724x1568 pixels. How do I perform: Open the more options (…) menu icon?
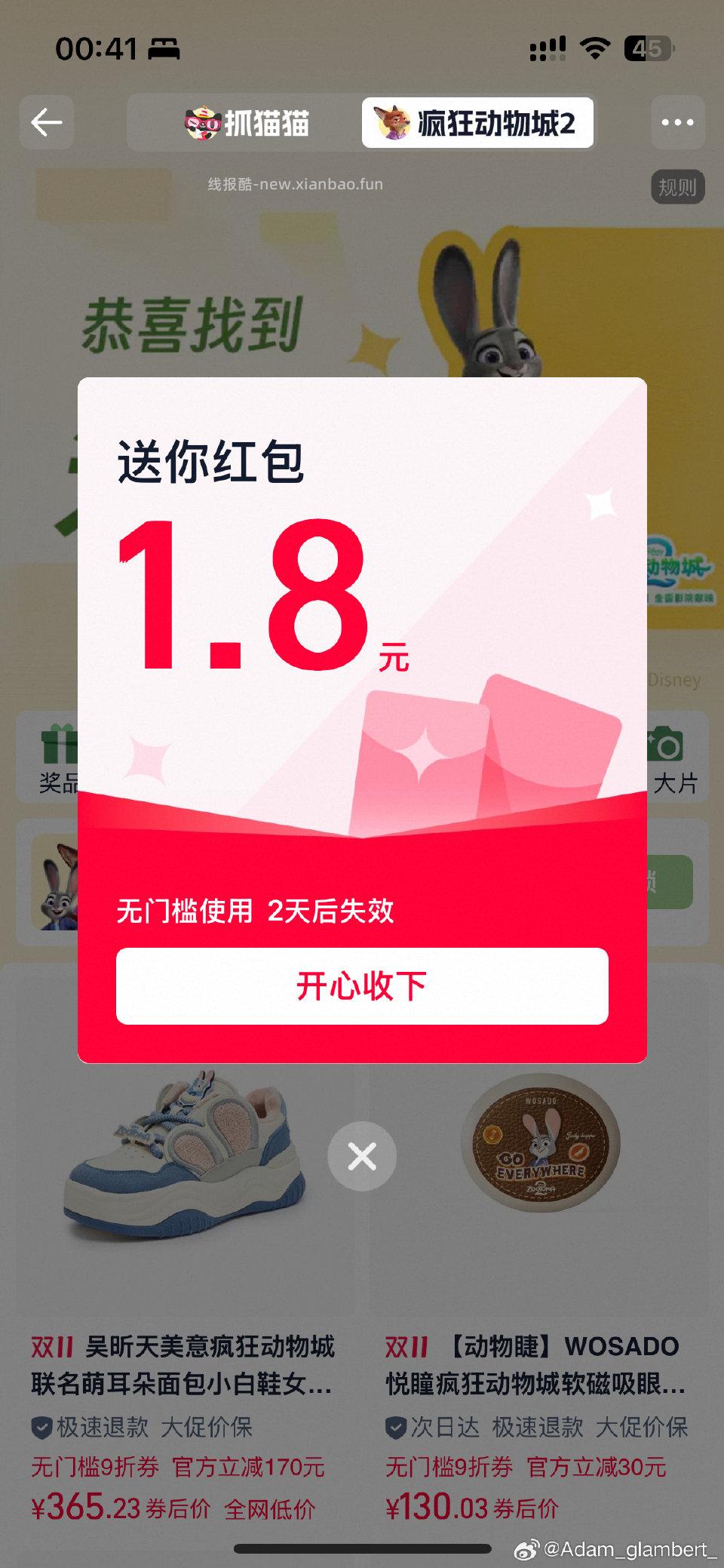[676, 122]
